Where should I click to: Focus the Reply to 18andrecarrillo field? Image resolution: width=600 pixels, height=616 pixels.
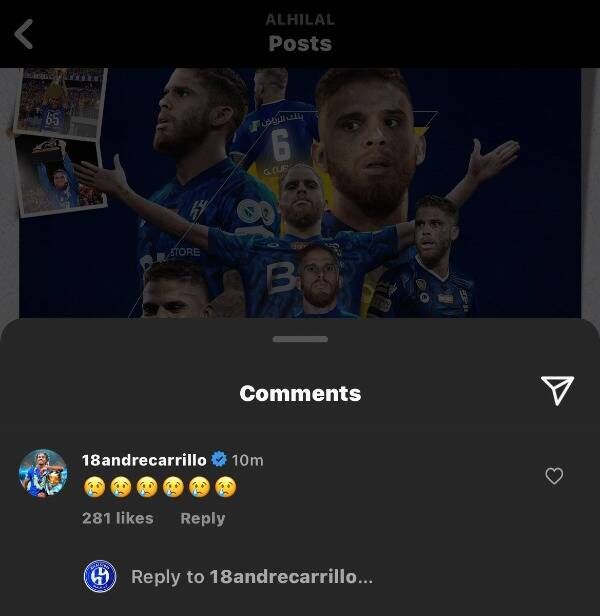[252, 577]
